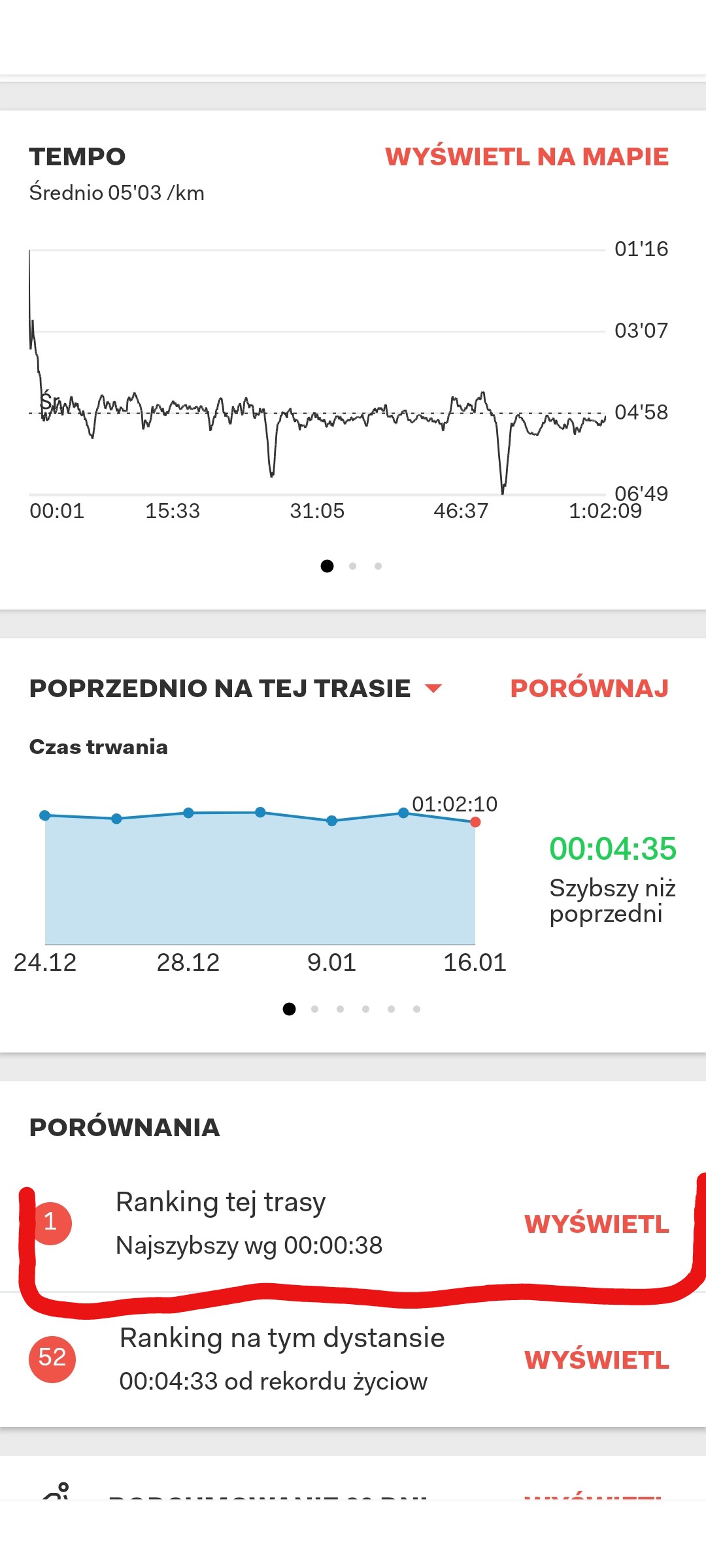This screenshot has width=706, height=1568.
Task: Tap PORÓWNAJ to compare runs
Action: 589,689
